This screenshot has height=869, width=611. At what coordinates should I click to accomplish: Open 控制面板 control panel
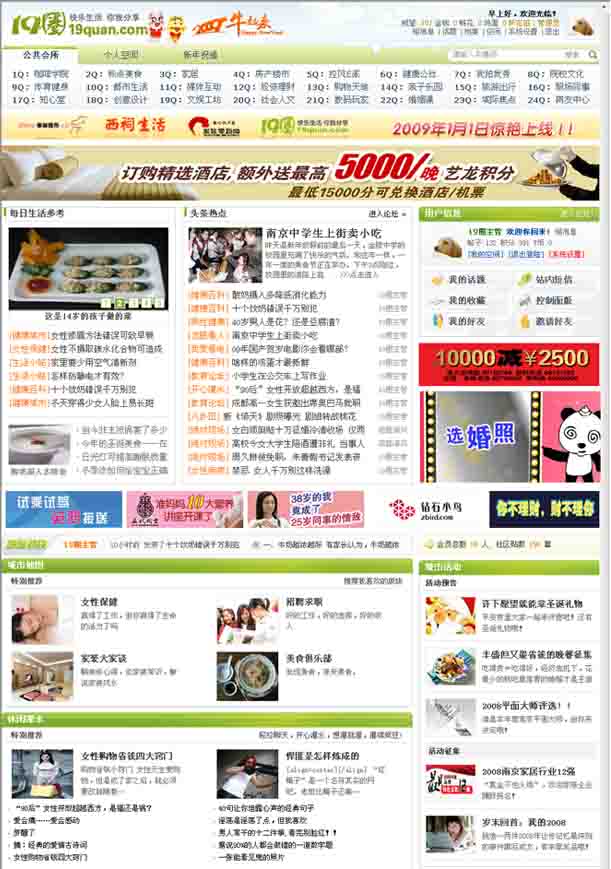tap(553, 300)
